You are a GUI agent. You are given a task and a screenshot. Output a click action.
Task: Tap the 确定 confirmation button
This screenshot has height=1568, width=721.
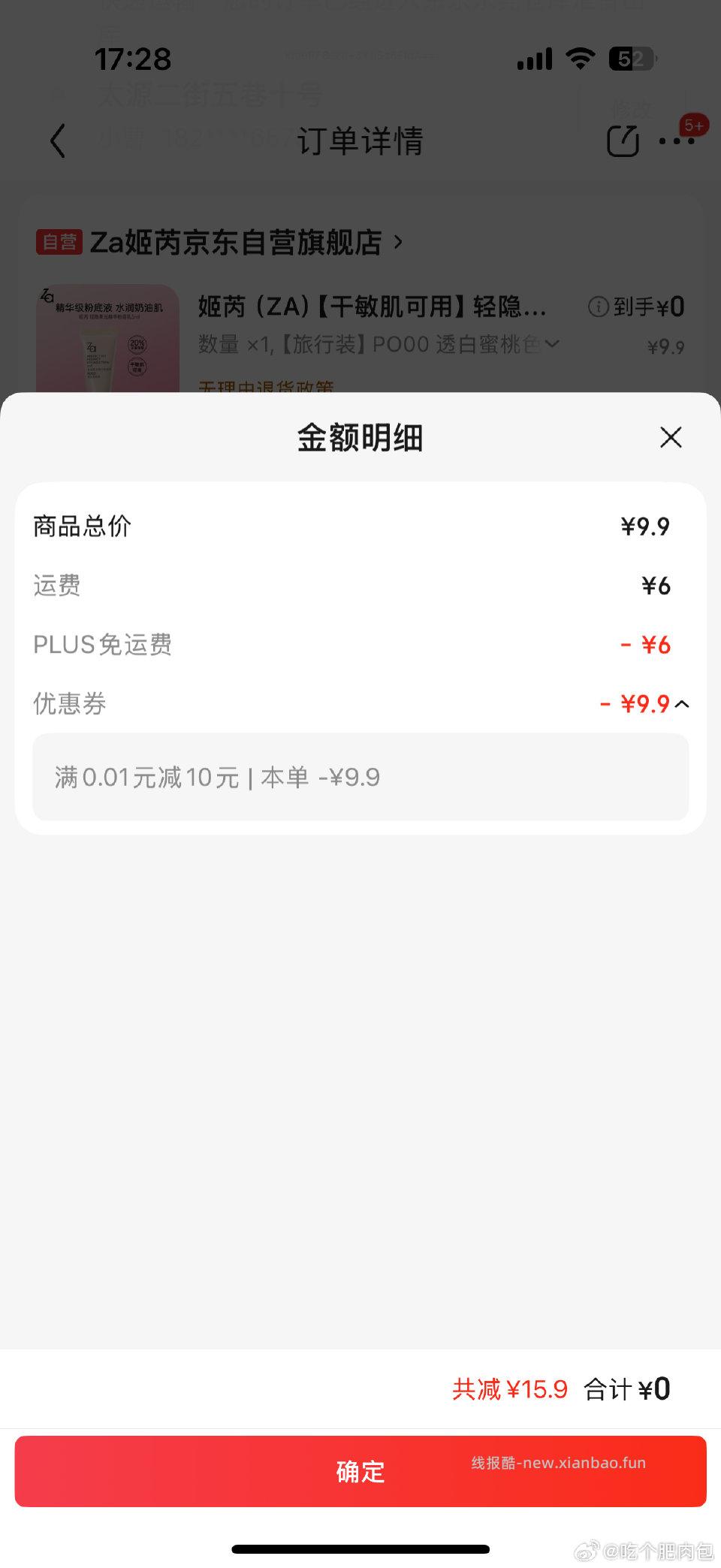360,1472
